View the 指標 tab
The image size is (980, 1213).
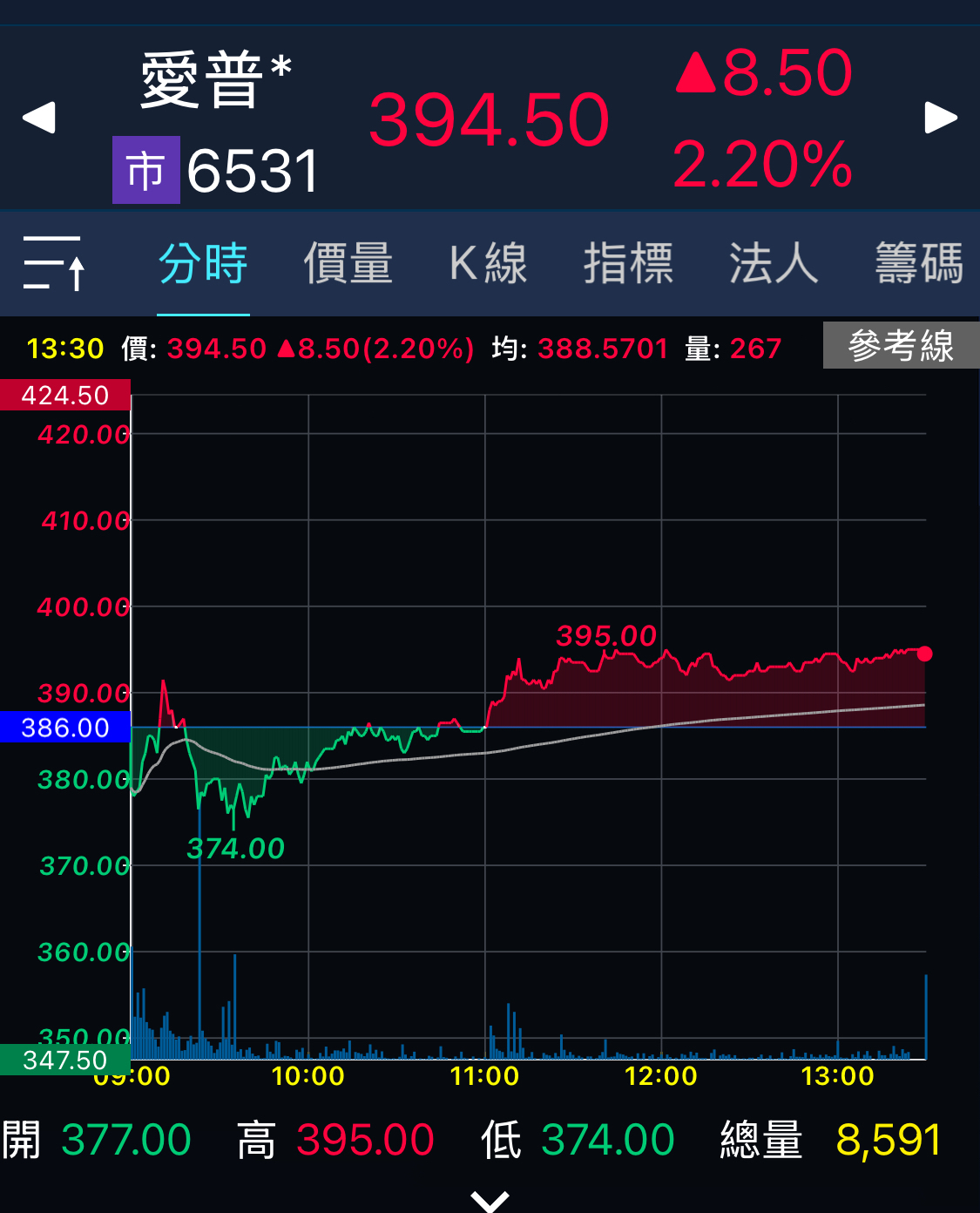628,263
